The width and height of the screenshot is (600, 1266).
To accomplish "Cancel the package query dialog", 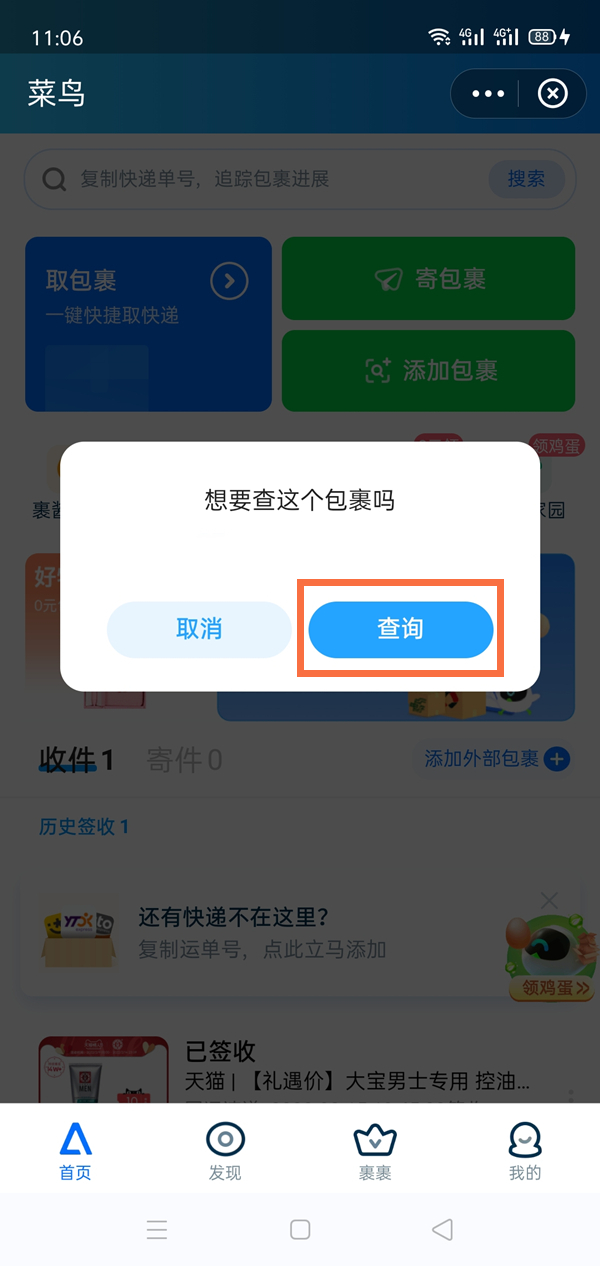I will coord(199,629).
